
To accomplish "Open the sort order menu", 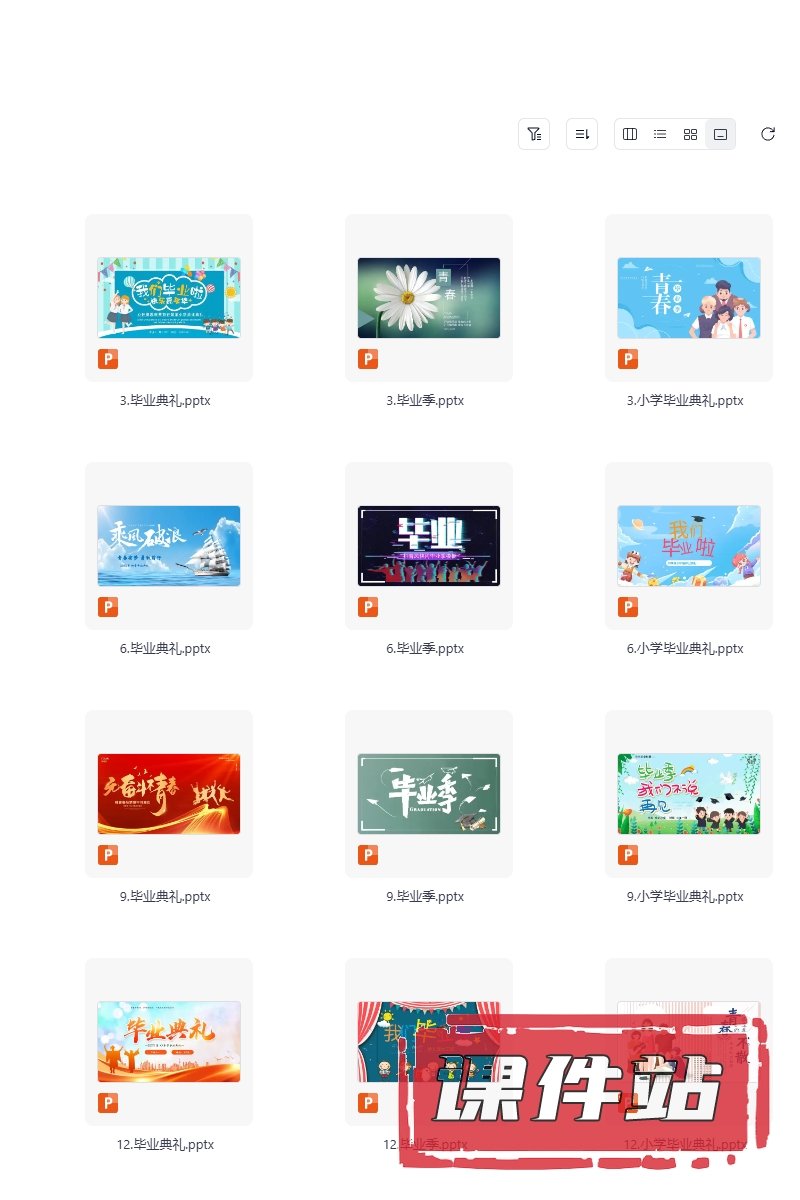I will (x=582, y=134).
